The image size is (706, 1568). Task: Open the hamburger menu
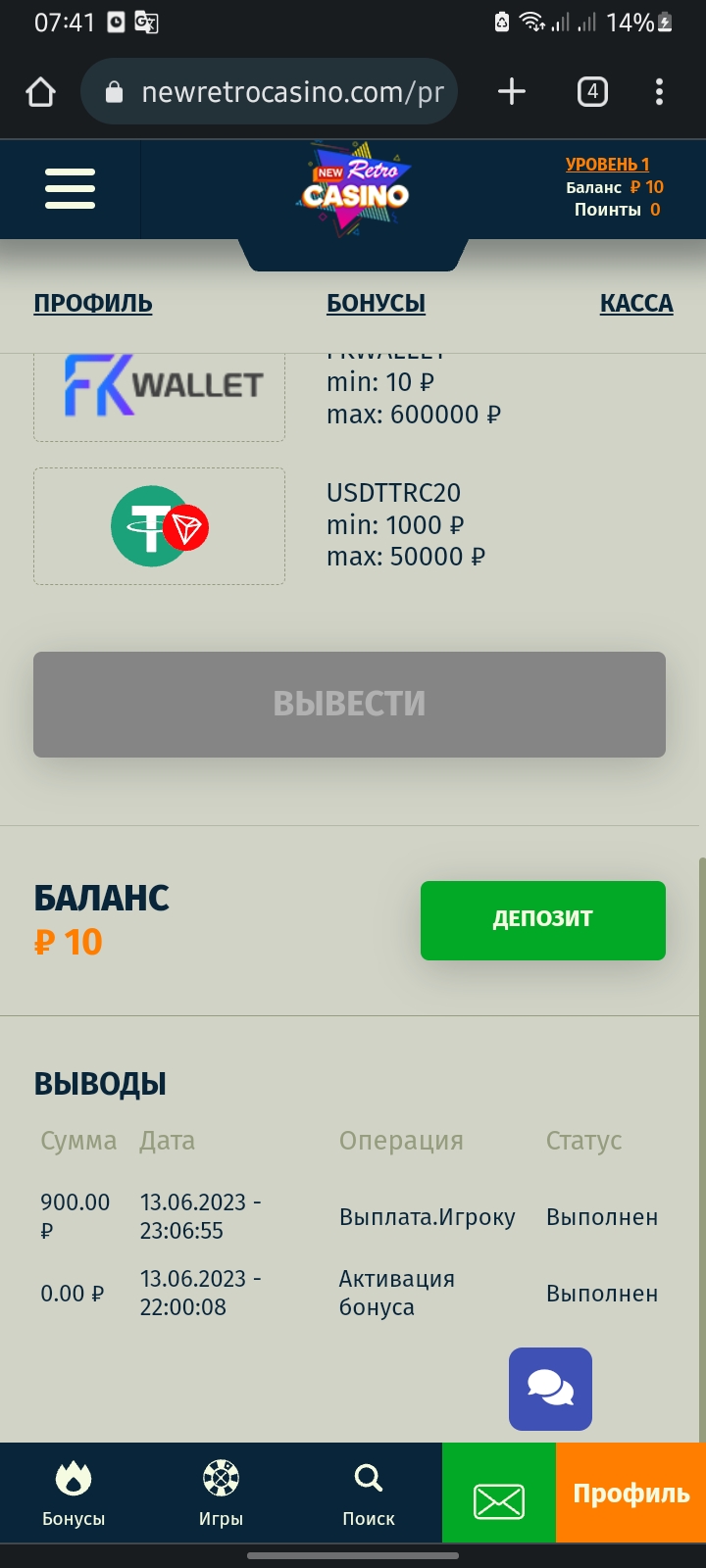tap(70, 188)
